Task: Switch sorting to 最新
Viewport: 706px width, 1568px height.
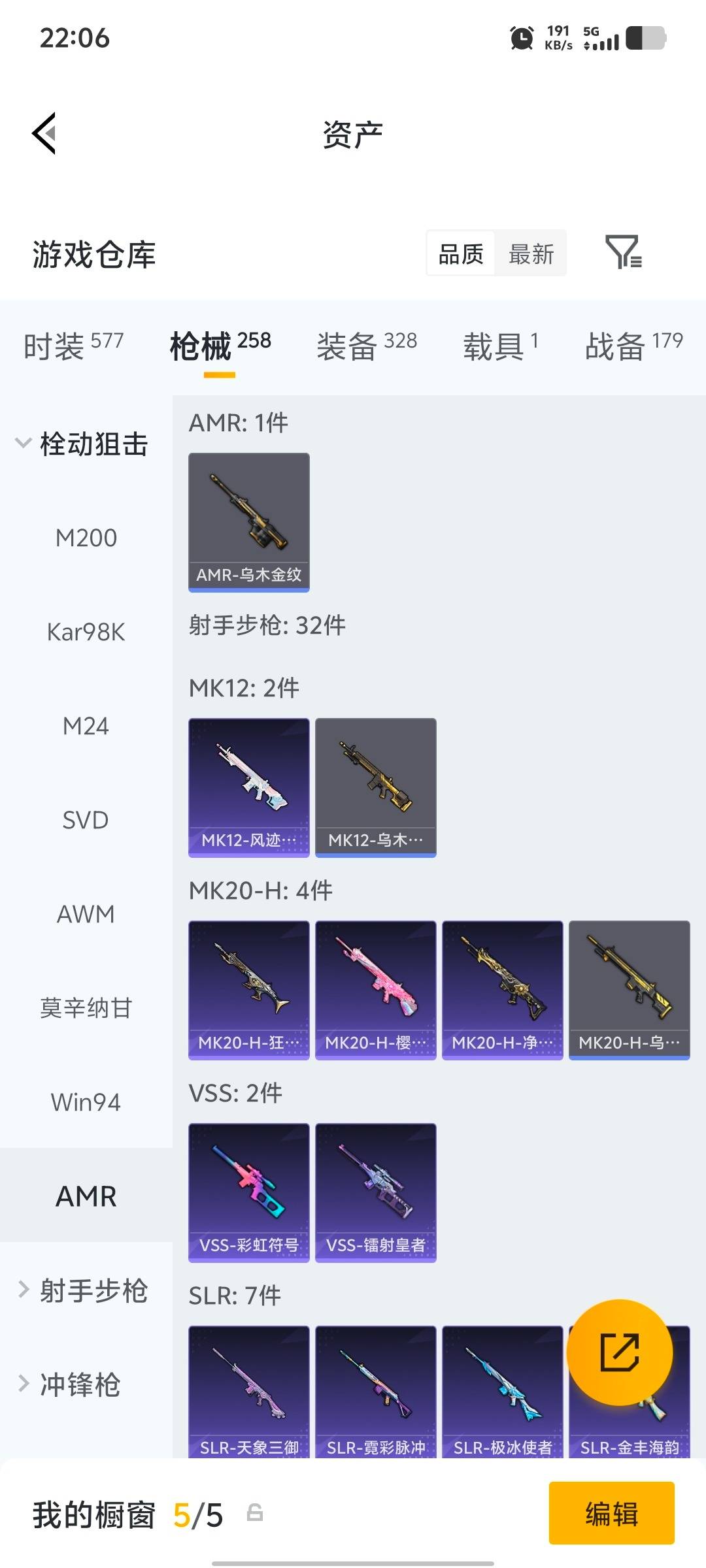Action: 531,253
